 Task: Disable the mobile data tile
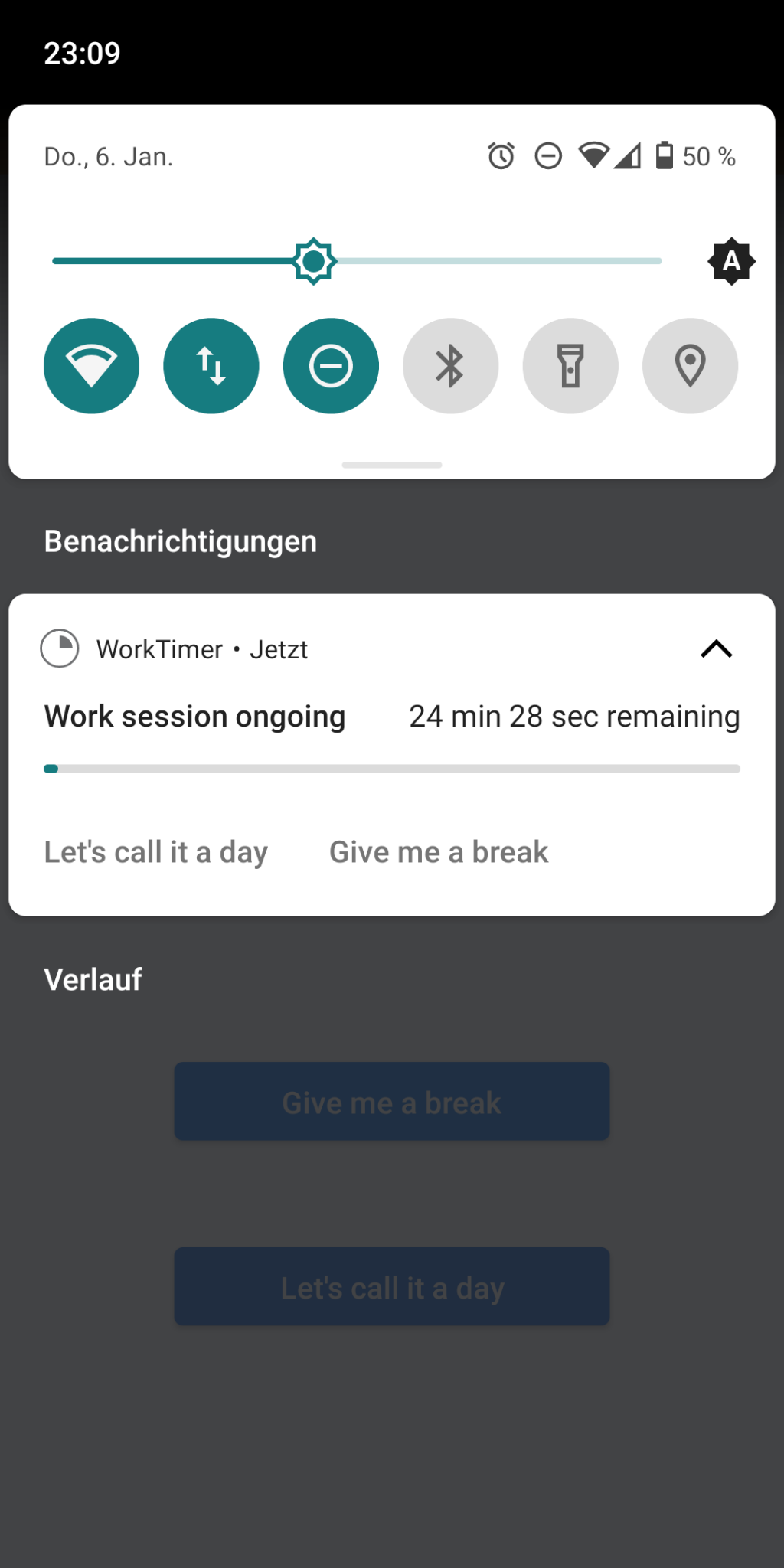pos(211,366)
